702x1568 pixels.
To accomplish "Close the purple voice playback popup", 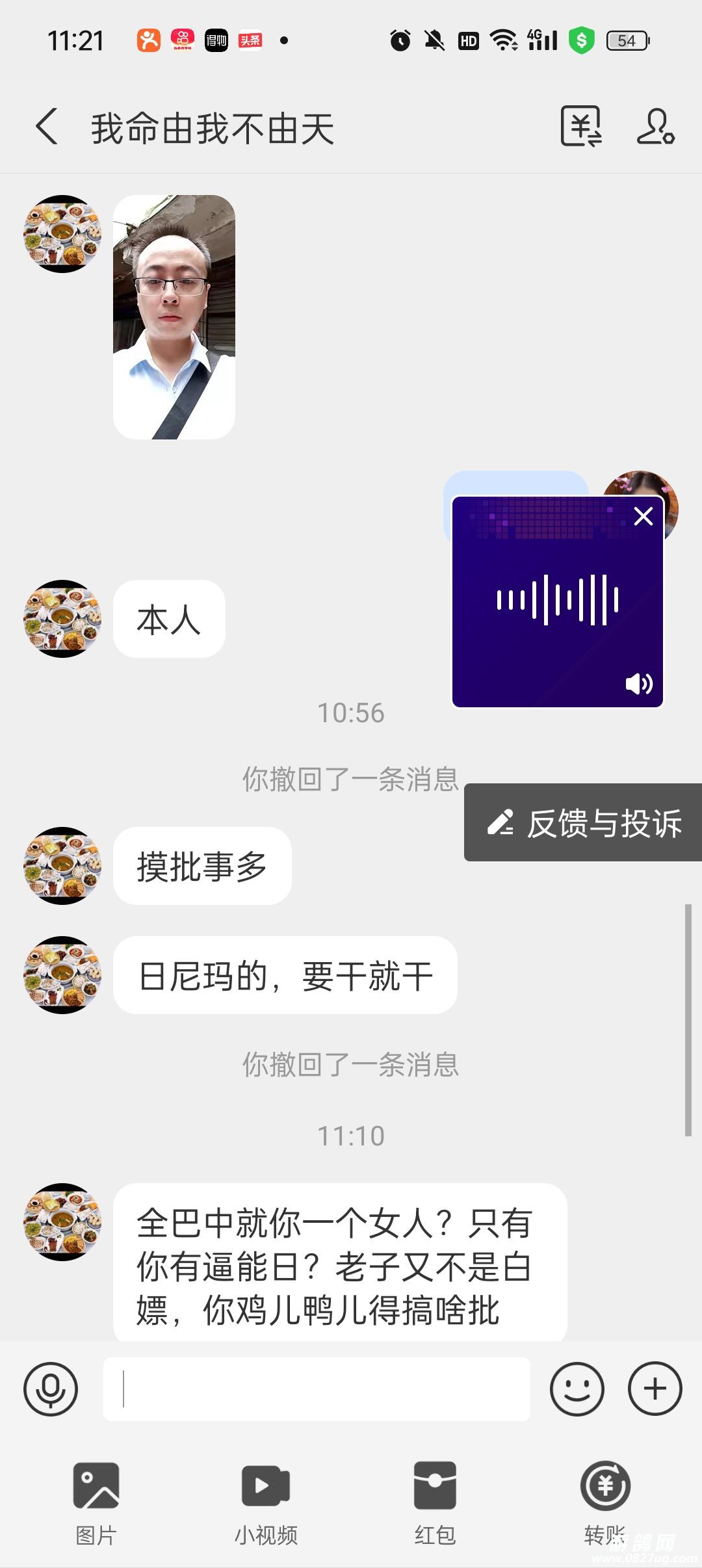I will pyautogui.click(x=643, y=517).
